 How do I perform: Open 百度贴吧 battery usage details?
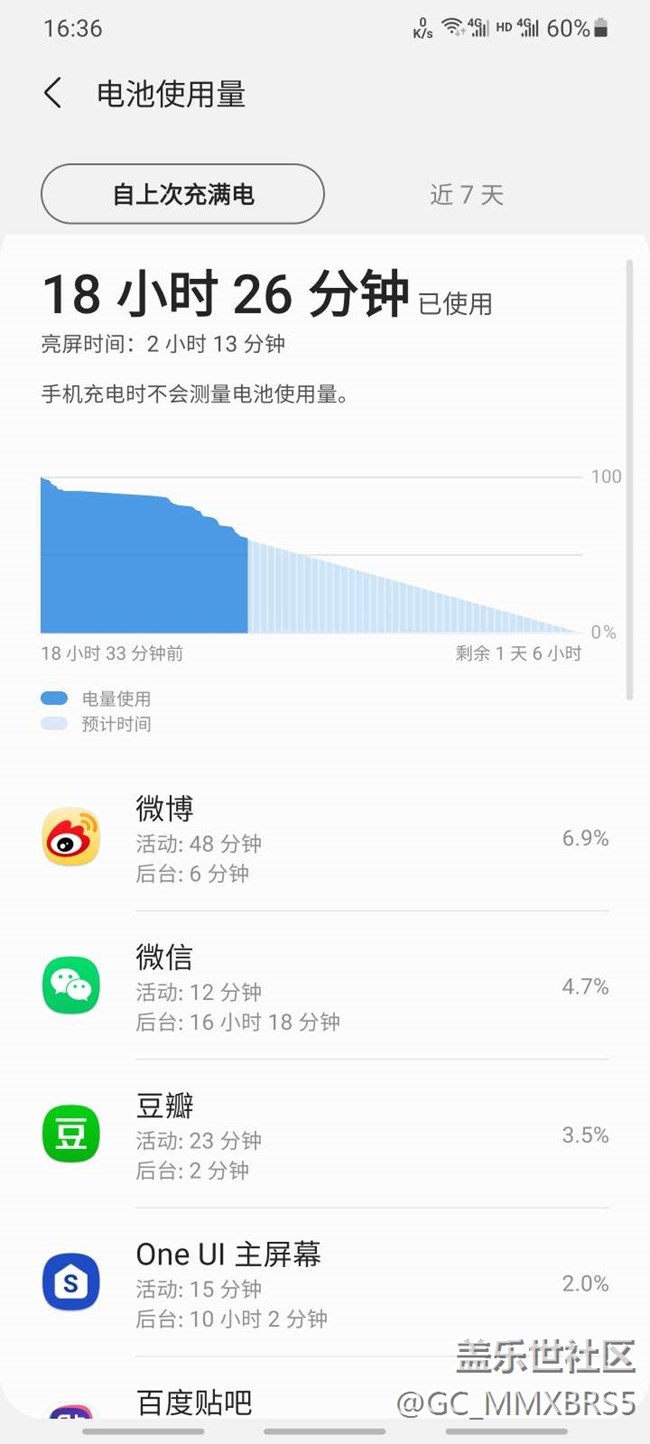[195, 1403]
